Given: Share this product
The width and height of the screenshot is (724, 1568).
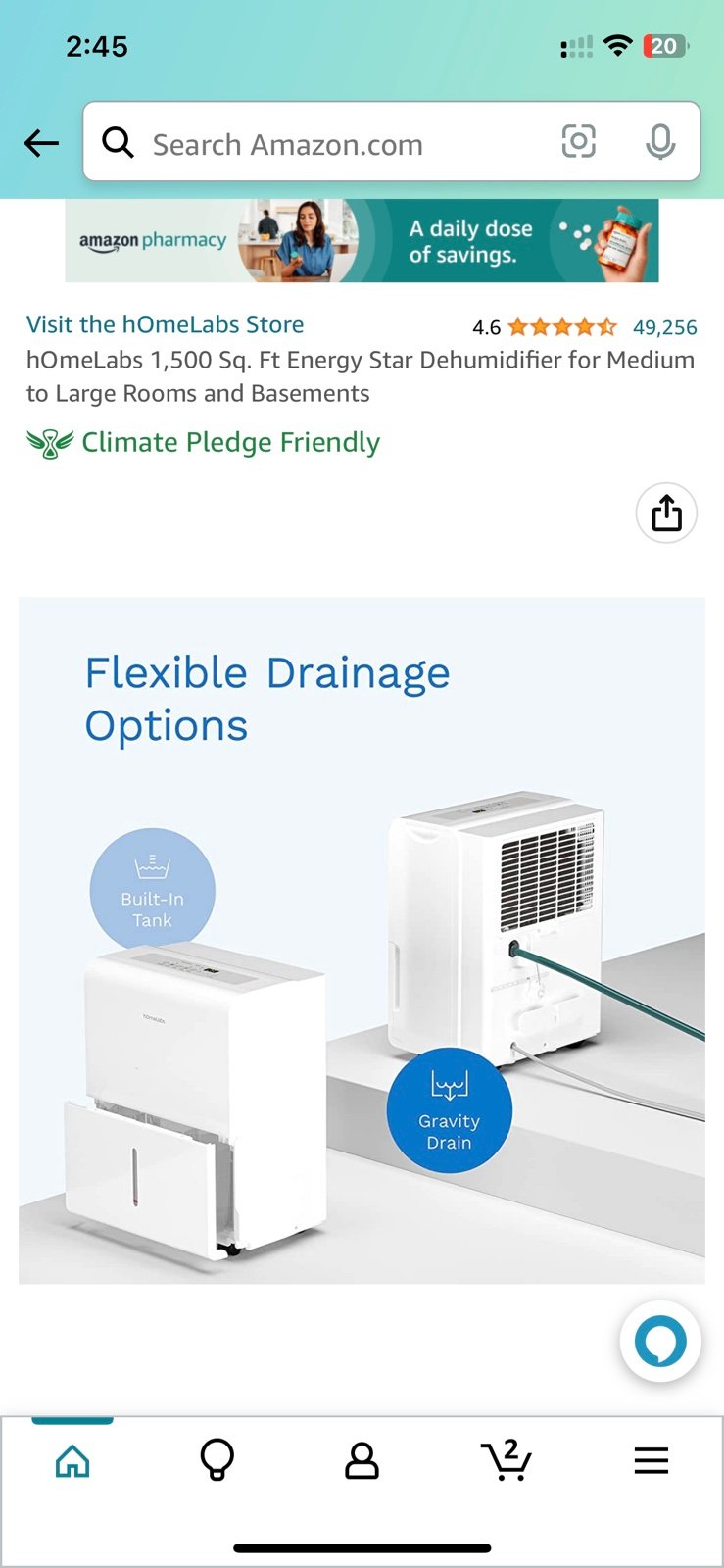Looking at the screenshot, I should (666, 513).
